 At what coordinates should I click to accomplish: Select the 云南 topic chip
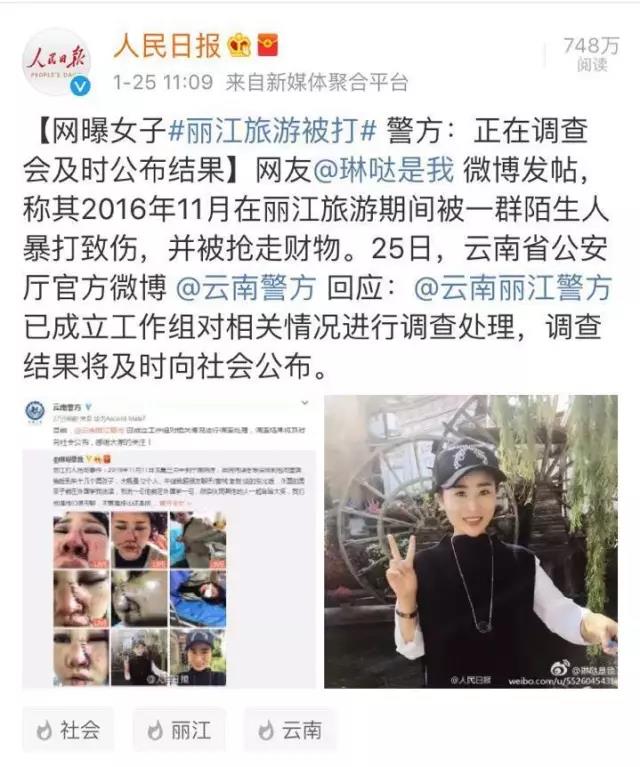click(x=289, y=729)
